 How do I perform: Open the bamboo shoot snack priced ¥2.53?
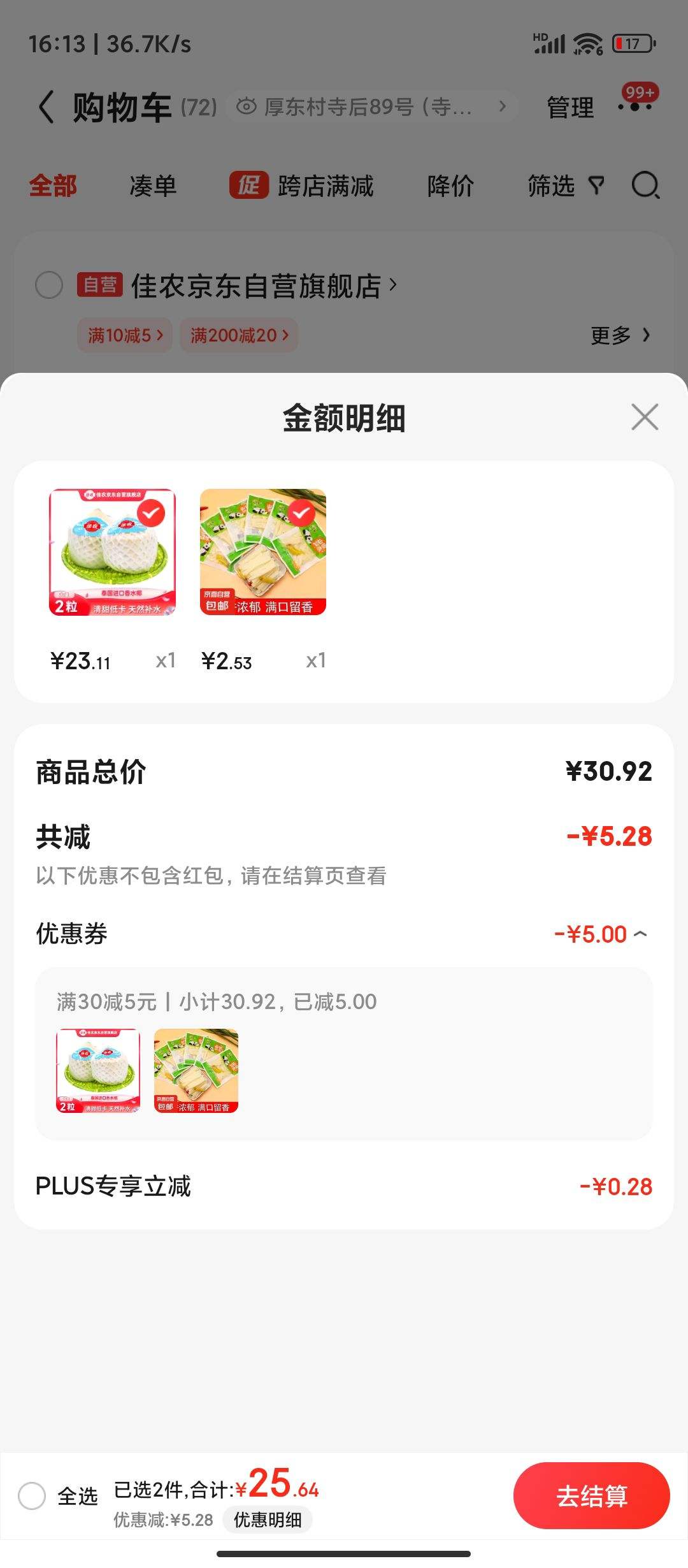click(262, 552)
